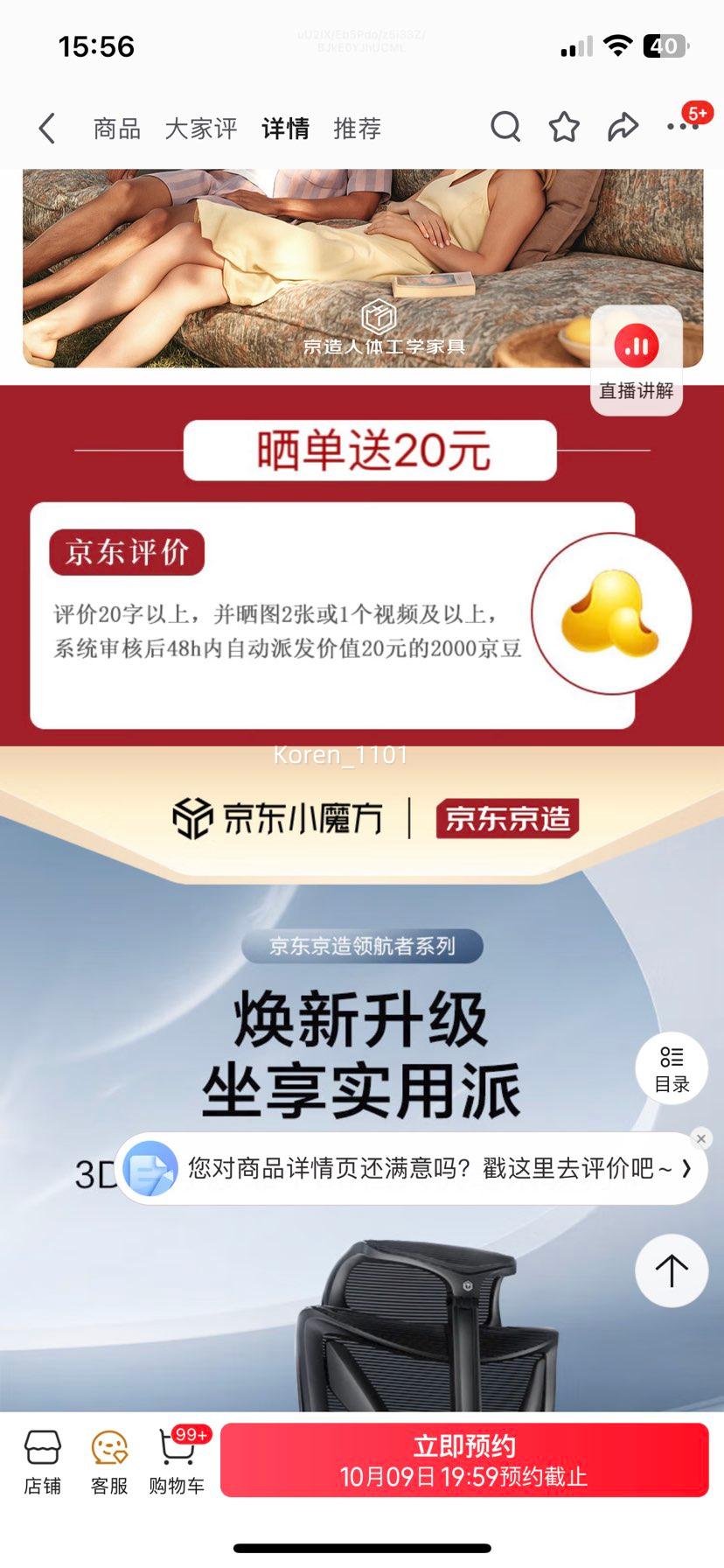Image resolution: width=724 pixels, height=1568 pixels.
Task: Contact 客服 customer service
Action: pos(109,1463)
